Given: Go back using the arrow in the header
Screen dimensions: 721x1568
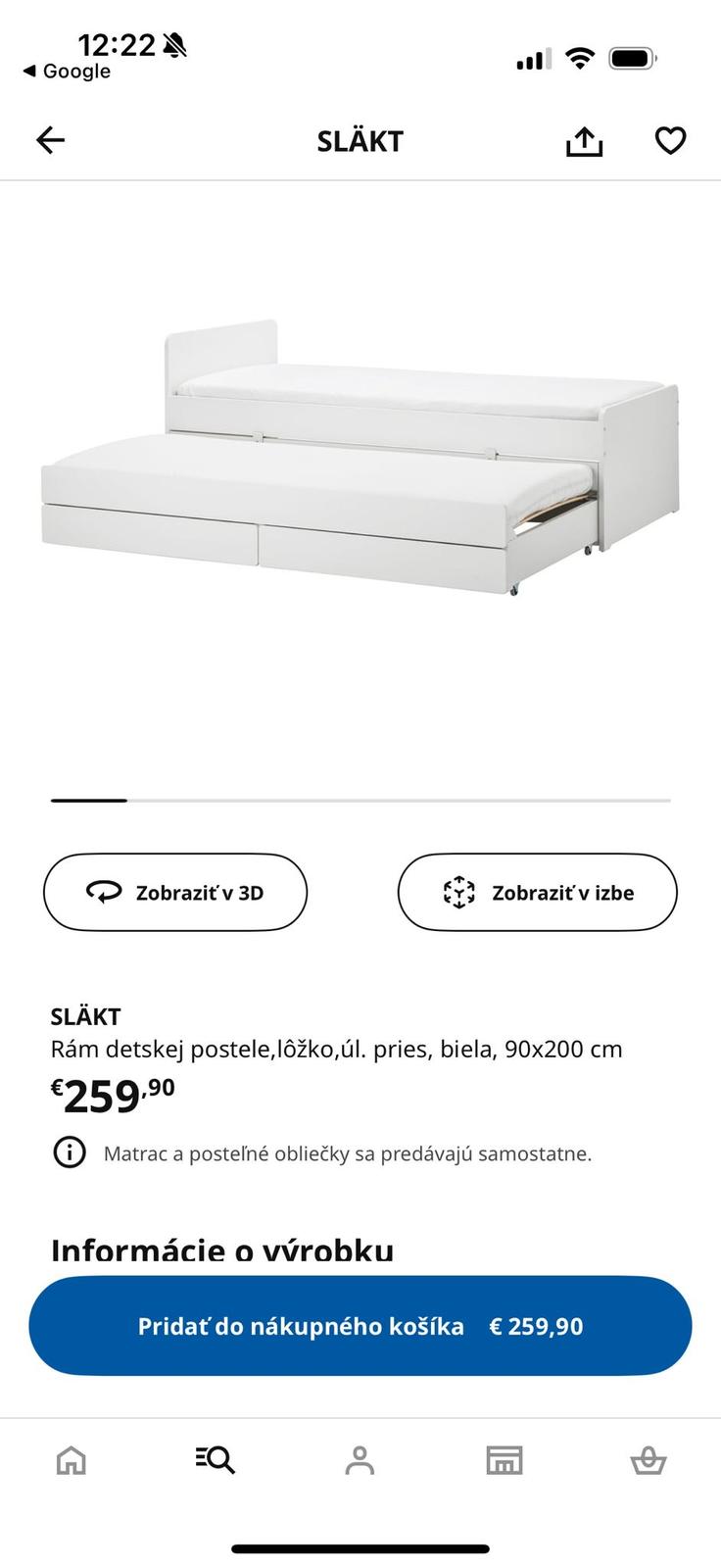Looking at the screenshot, I should [51, 141].
